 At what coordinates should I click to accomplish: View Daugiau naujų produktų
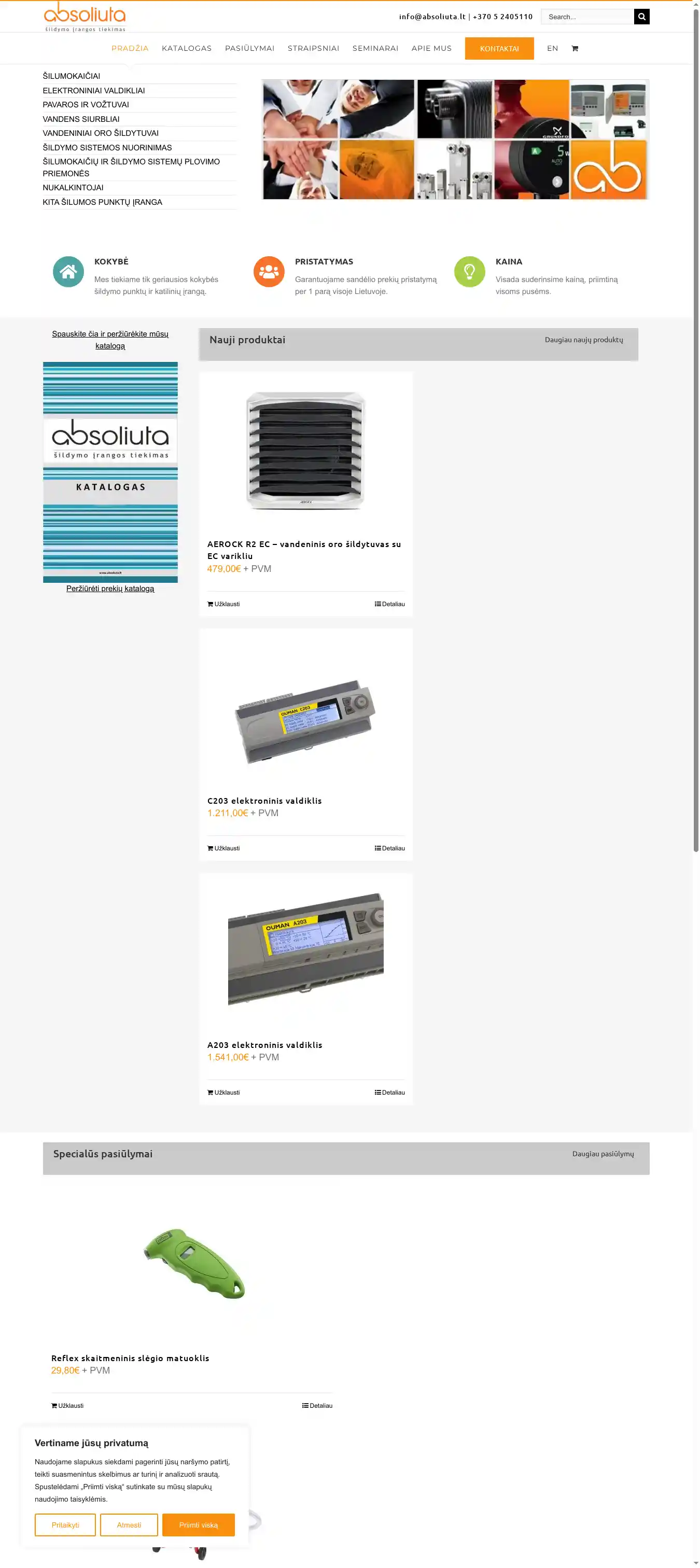pos(583,340)
